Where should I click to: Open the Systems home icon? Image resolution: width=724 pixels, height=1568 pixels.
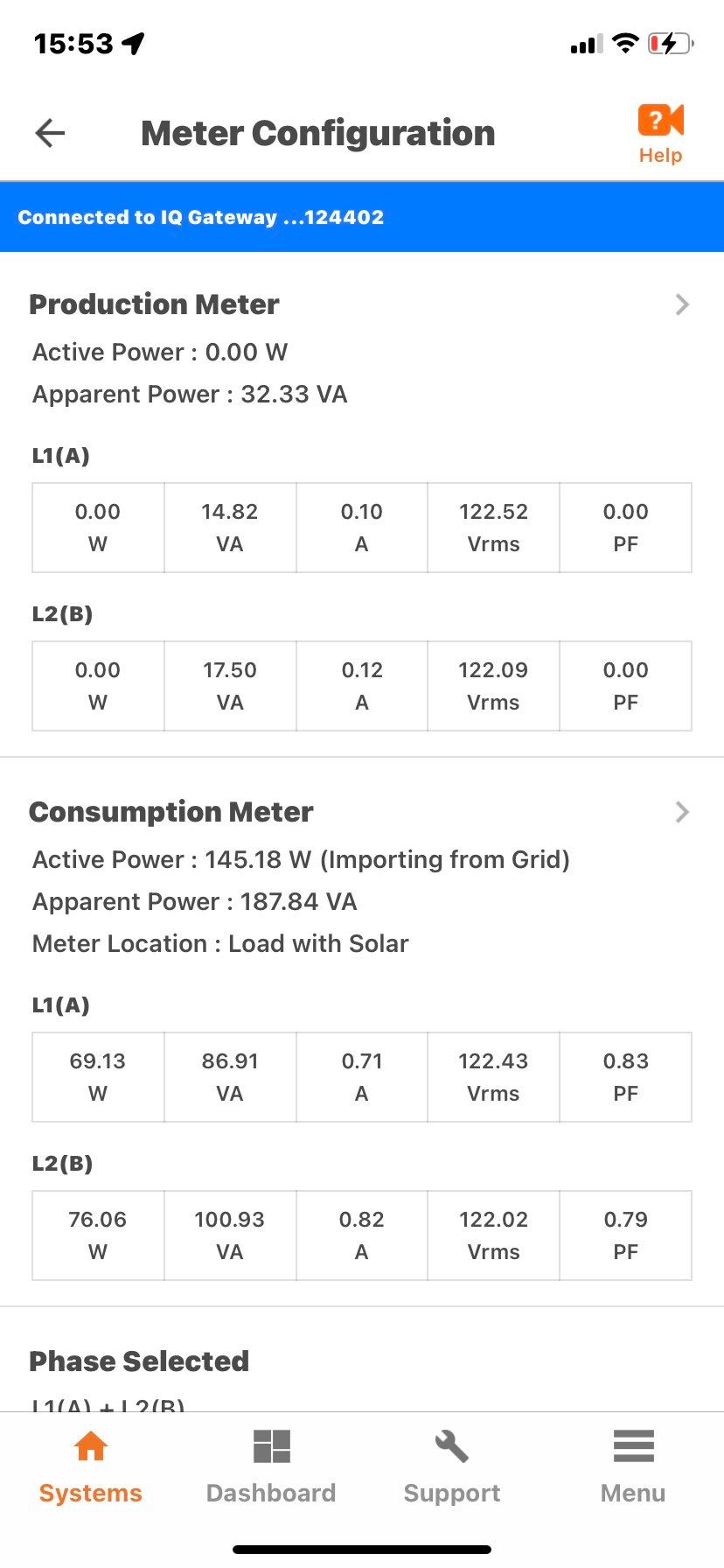click(x=90, y=1445)
